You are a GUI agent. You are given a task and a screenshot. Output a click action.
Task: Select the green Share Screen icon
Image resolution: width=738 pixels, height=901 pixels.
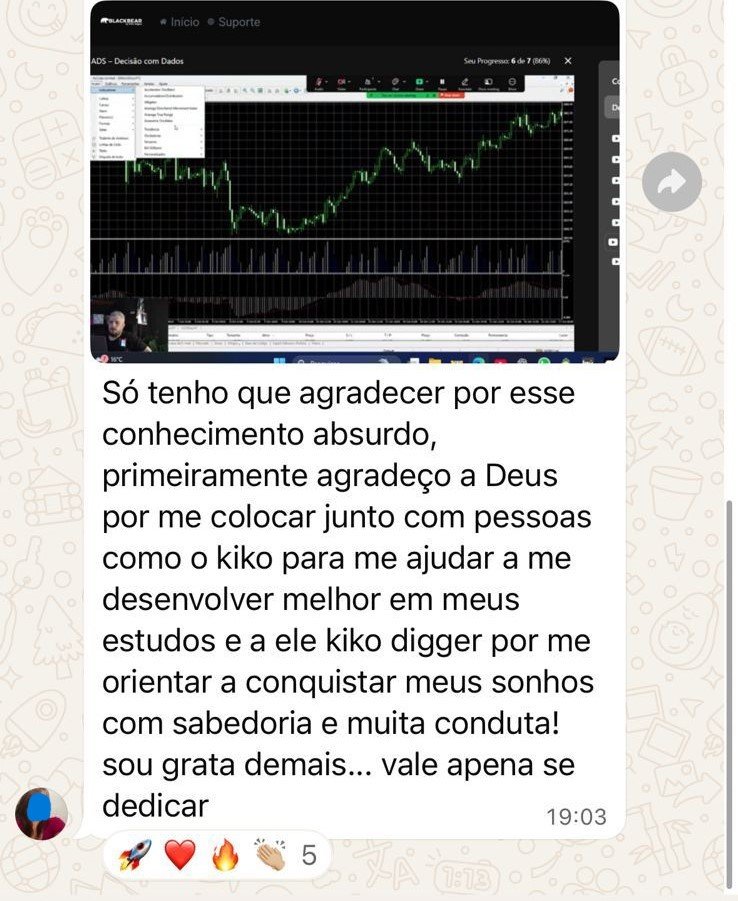coord(420,80)
